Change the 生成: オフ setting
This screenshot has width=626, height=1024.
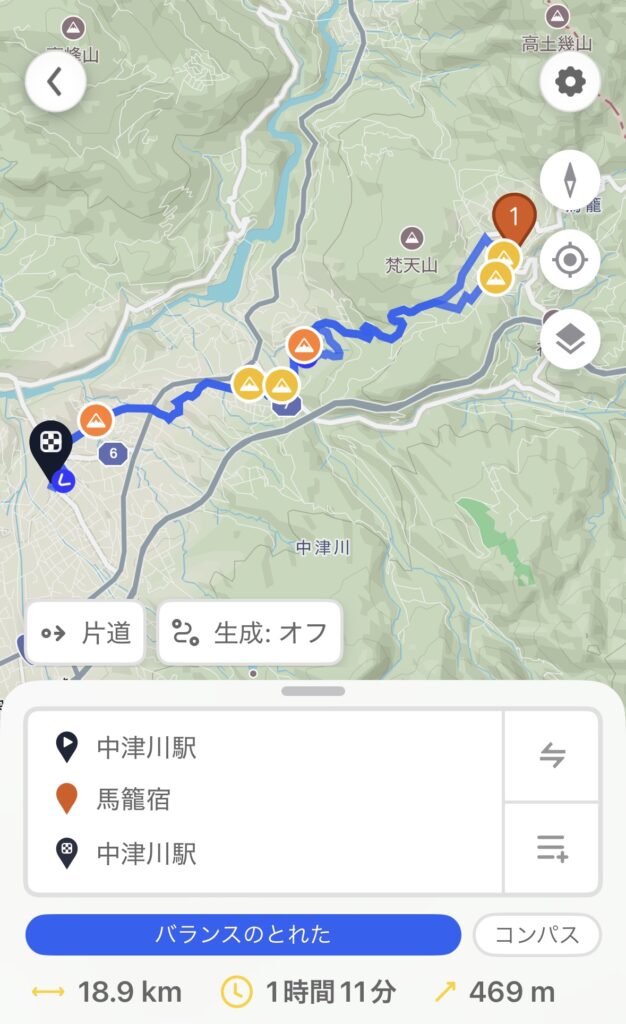pyautogui.click(x=250, y=633)
